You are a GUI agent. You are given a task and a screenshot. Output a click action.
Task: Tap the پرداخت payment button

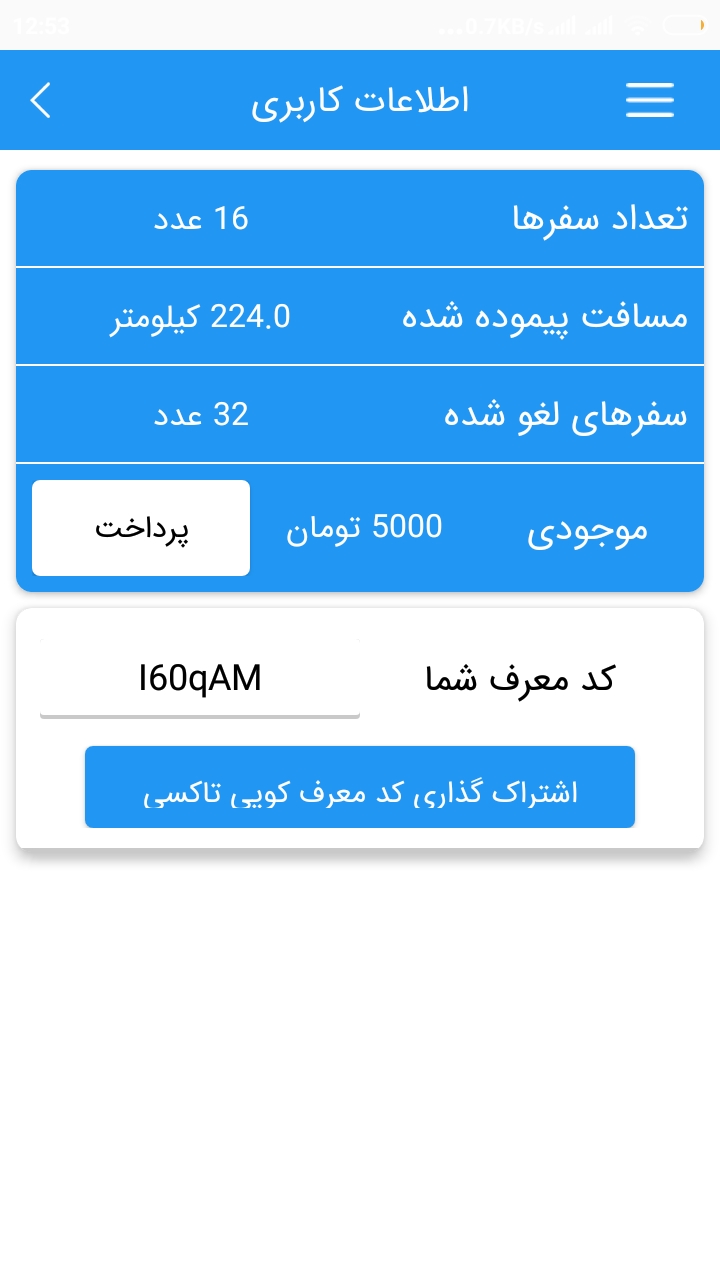(x=141, y=528)
